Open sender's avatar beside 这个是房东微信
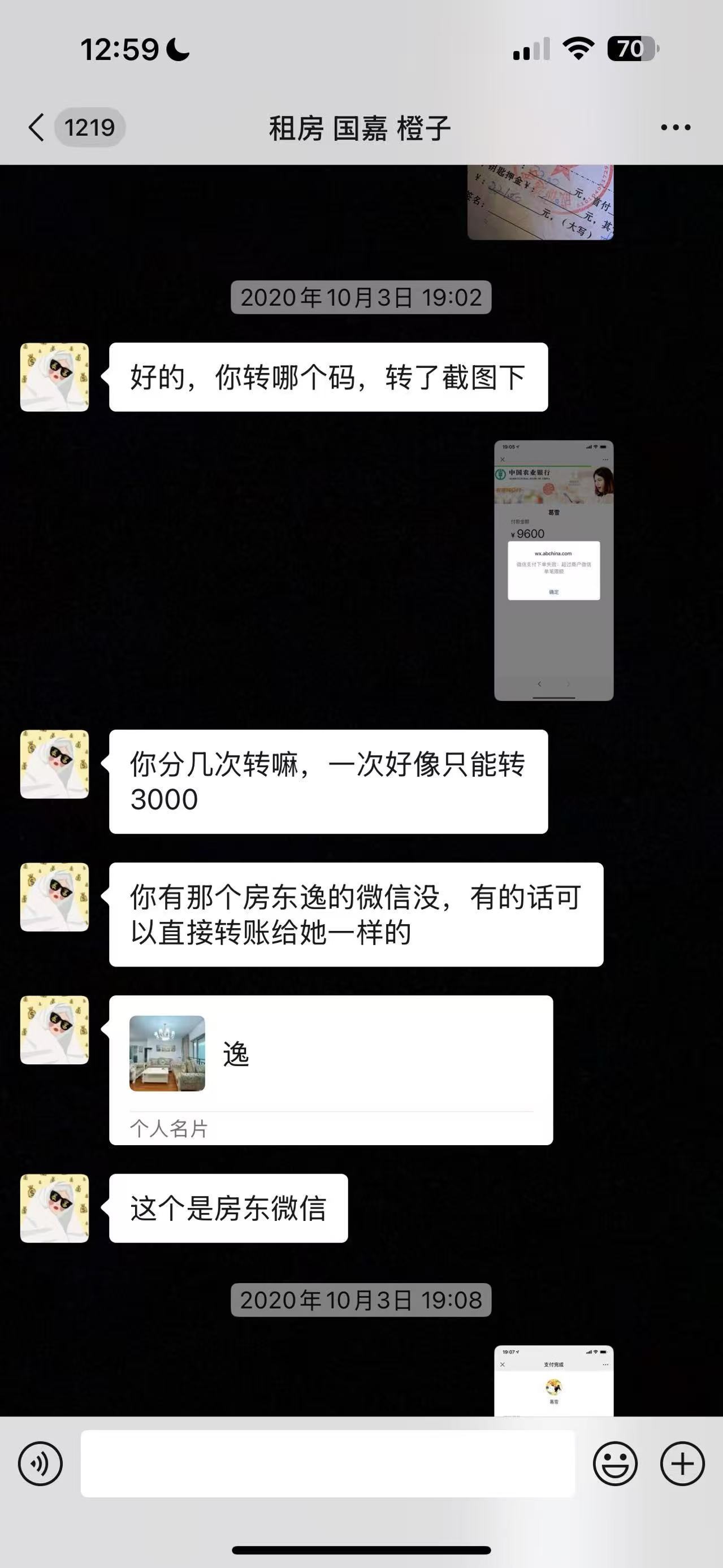The image size is (723, 1568). pyautogui.click(x=55, y=1207)
